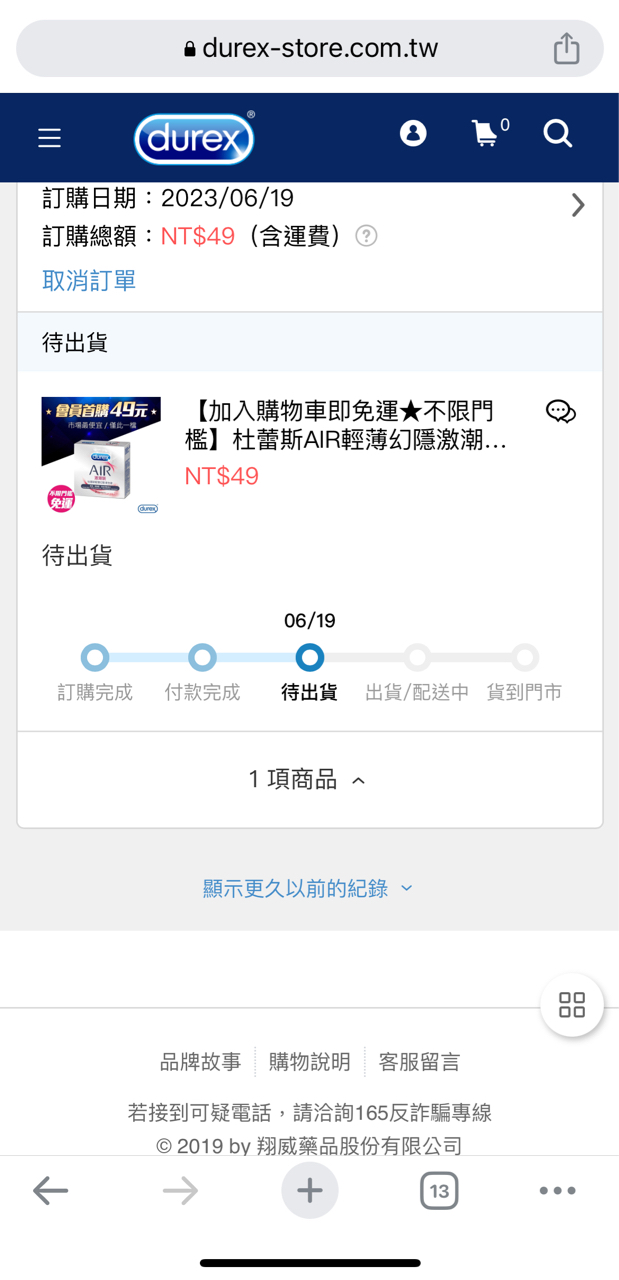
Task: Open the shipping fee help question mark
Action: (x=367, y=237)
